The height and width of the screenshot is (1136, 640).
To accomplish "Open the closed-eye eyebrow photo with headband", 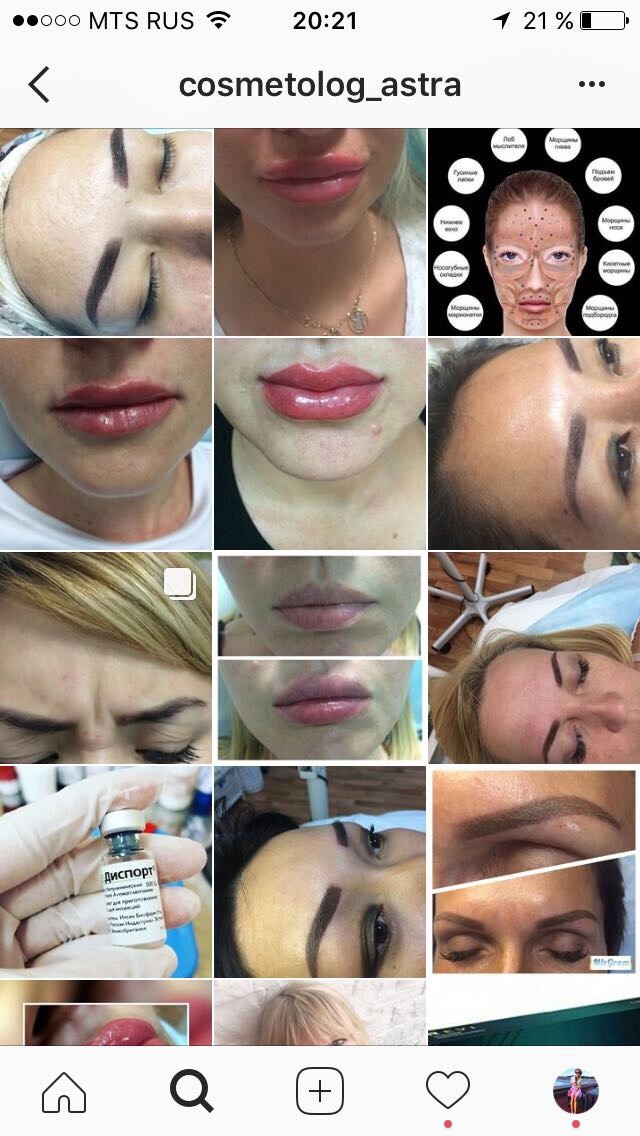I will [x=105, y=232].
